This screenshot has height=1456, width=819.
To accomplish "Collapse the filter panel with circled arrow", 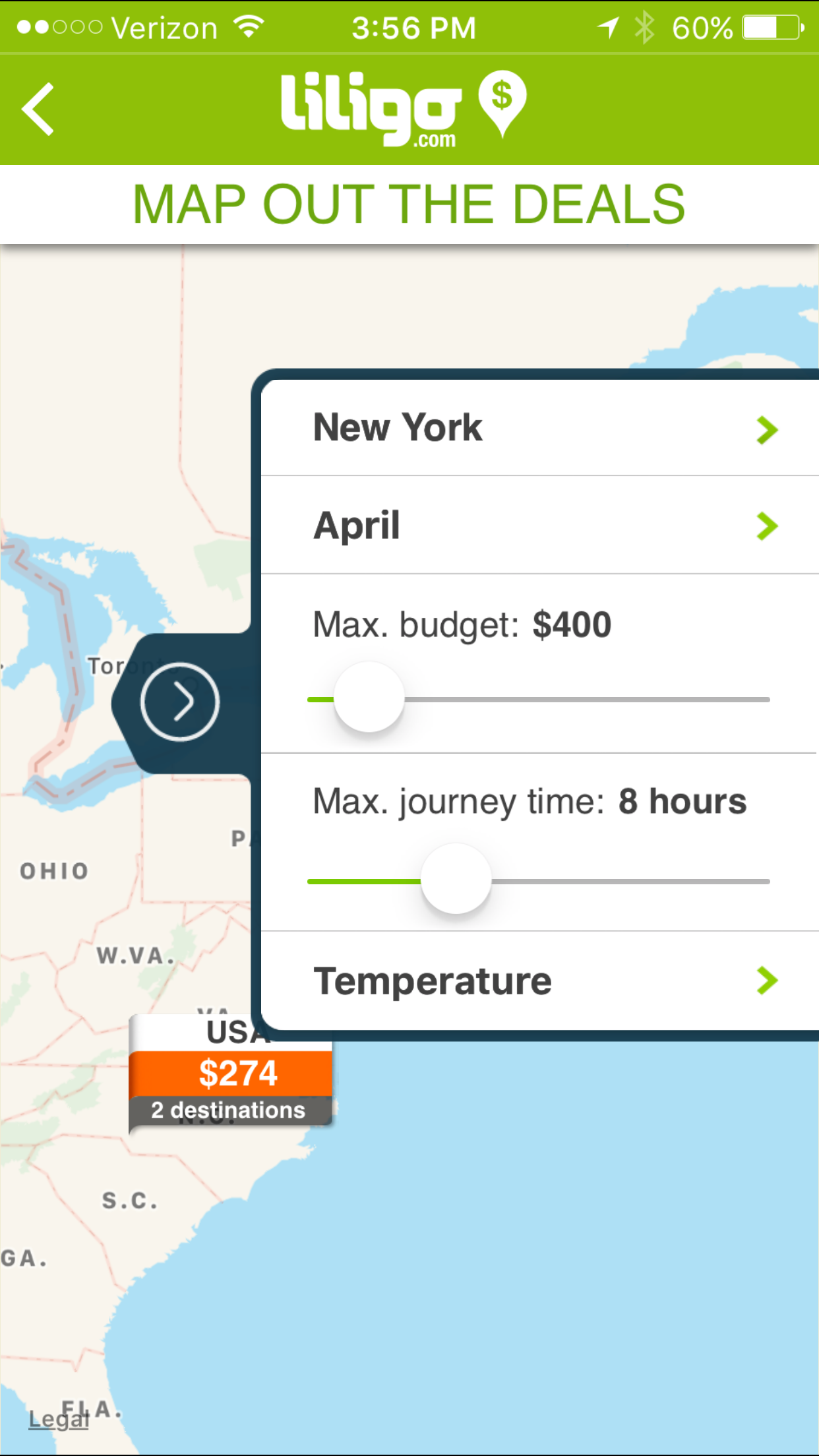I will coord(179,702).
